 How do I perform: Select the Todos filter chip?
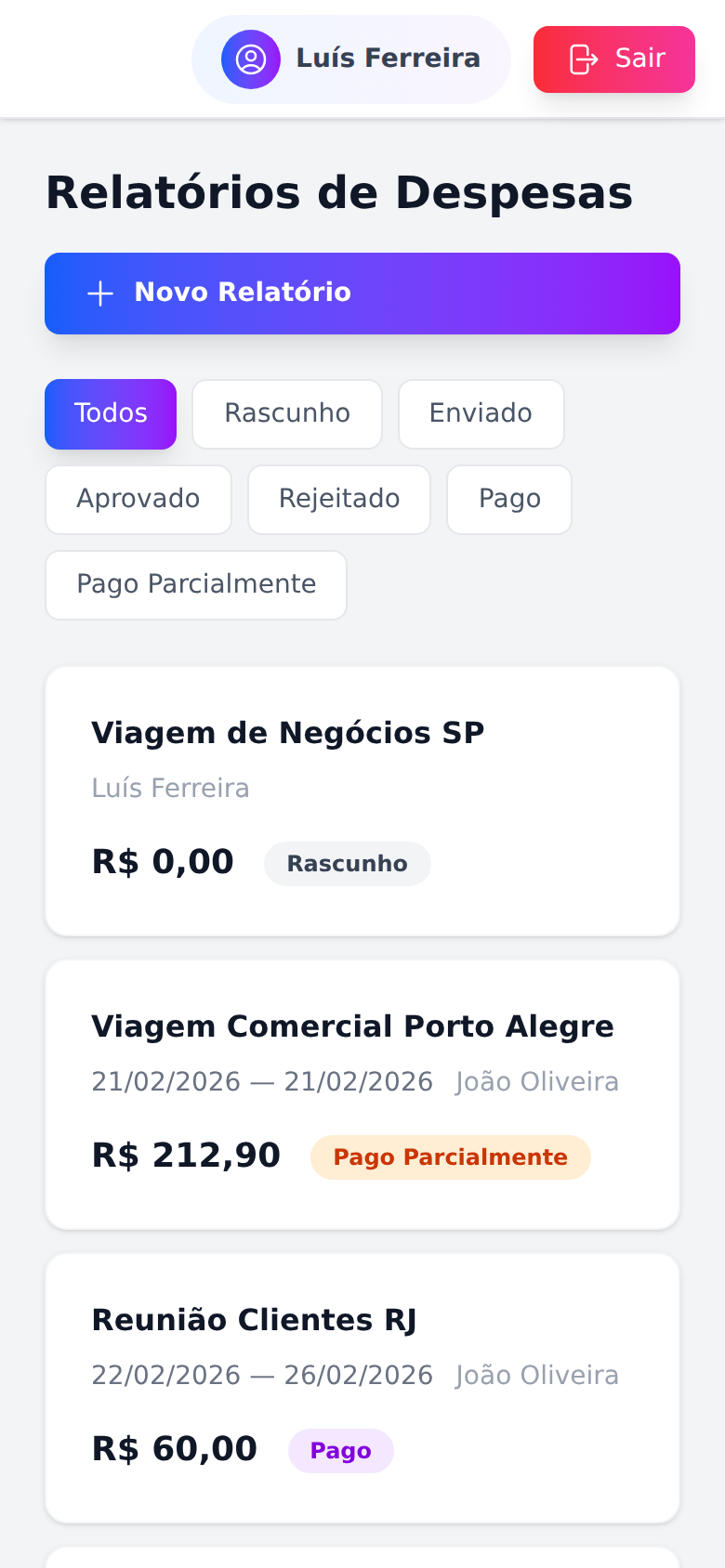pos(110,413)
